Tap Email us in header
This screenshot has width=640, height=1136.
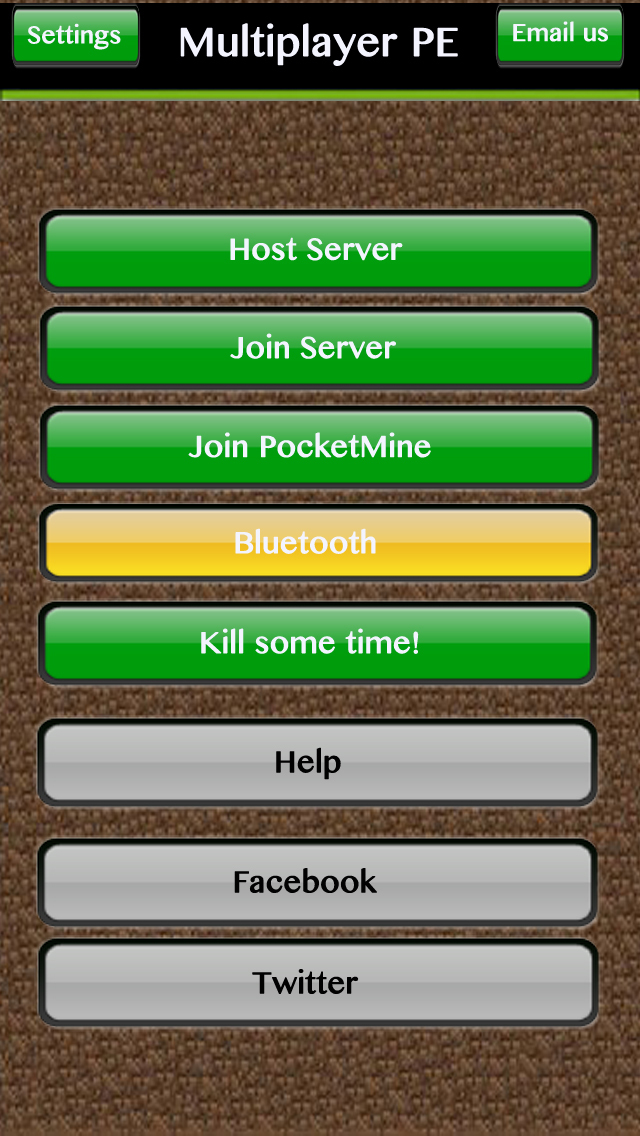560,36
